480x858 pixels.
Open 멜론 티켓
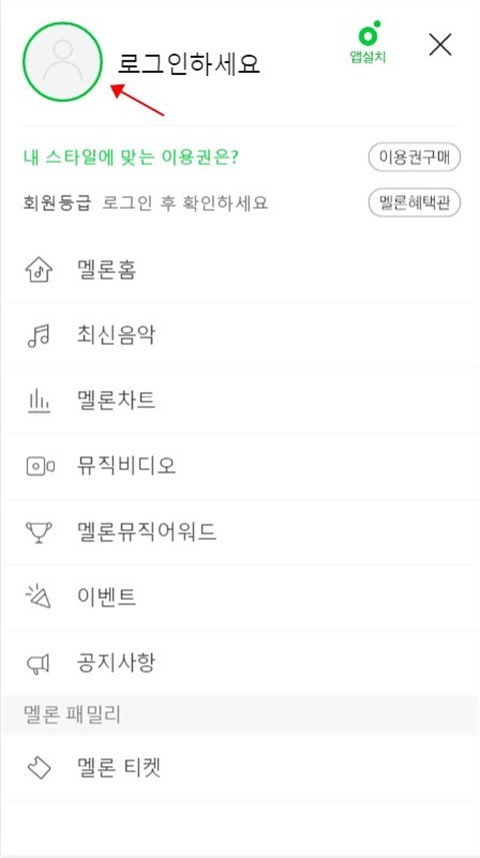[x=240, y=768]
